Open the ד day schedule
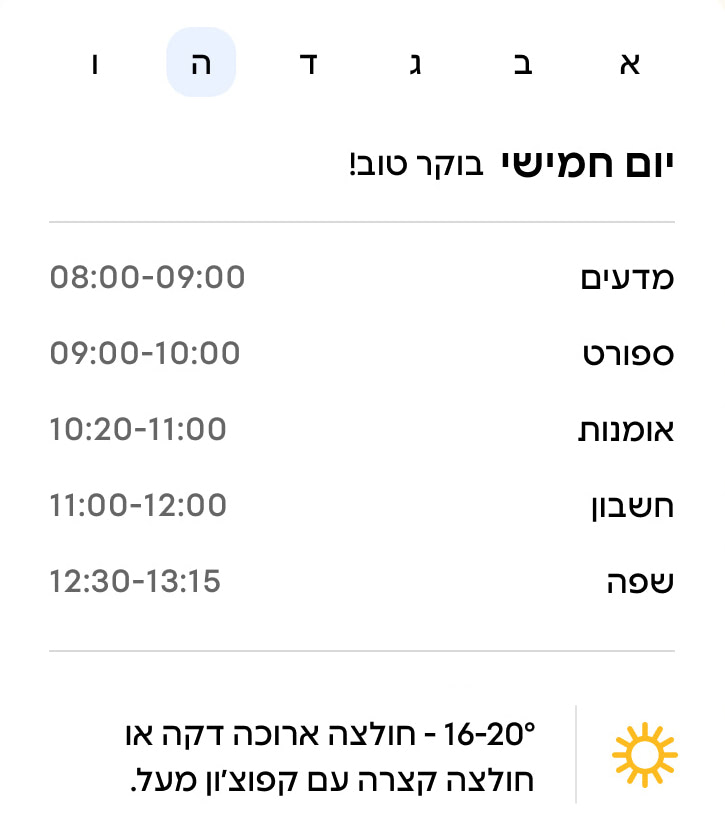Screen dimensions: 725x838 click(x=309, y=64)
